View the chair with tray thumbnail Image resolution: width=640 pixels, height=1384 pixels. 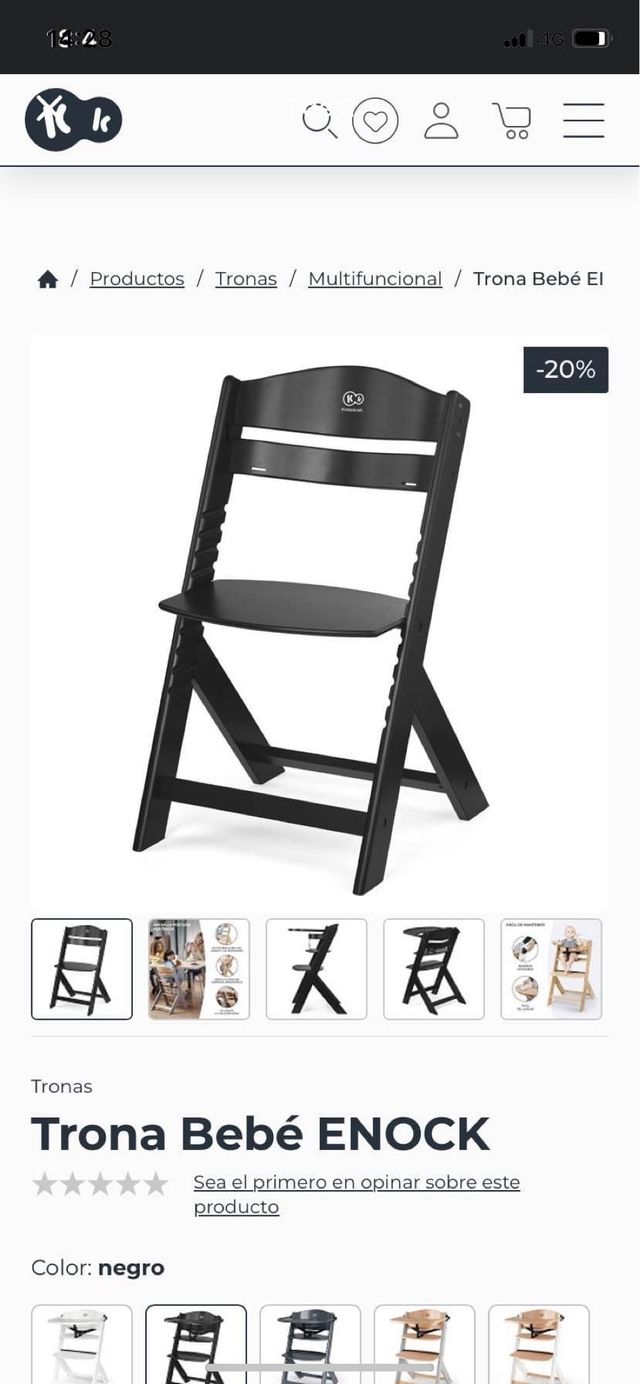click(x=434, y=969)
